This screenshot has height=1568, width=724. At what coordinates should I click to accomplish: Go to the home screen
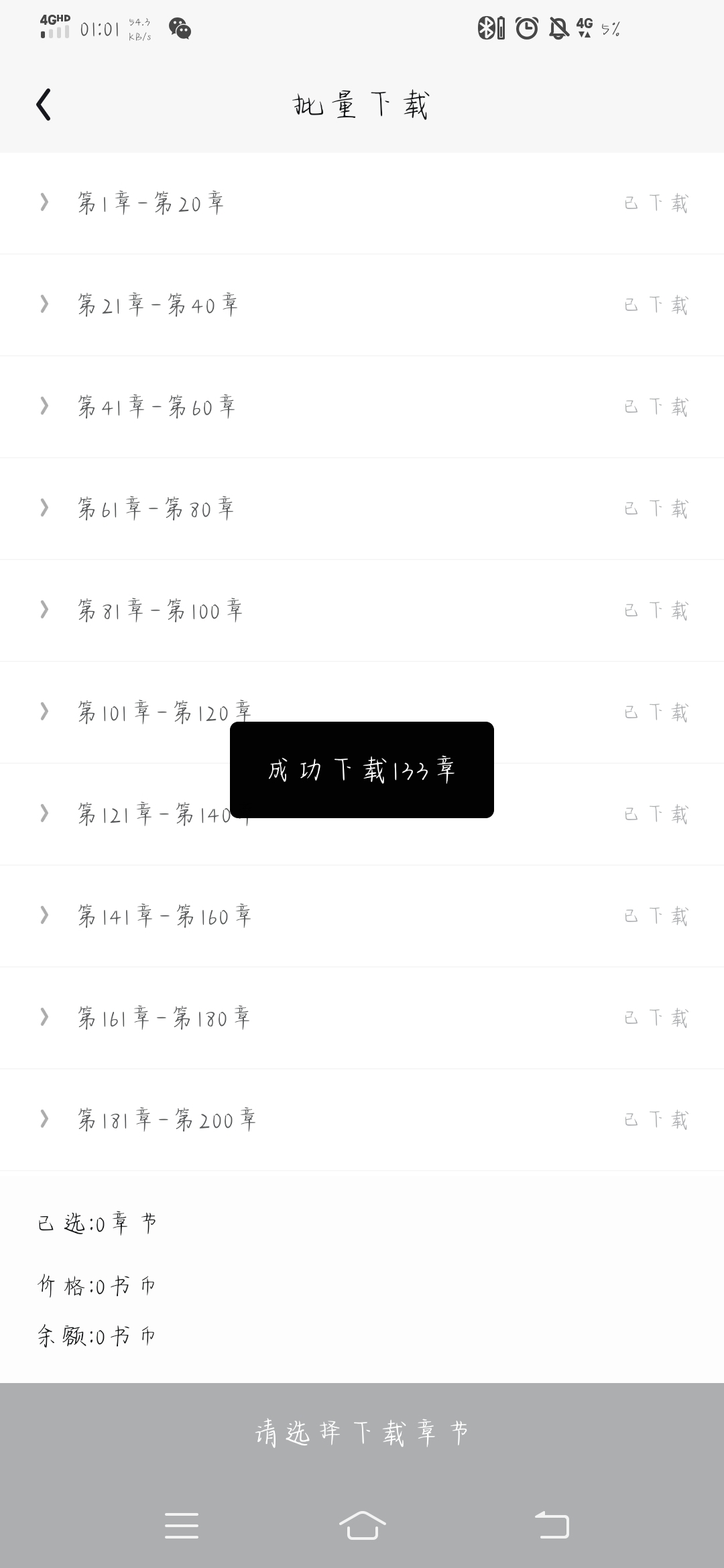[362, 1526]
